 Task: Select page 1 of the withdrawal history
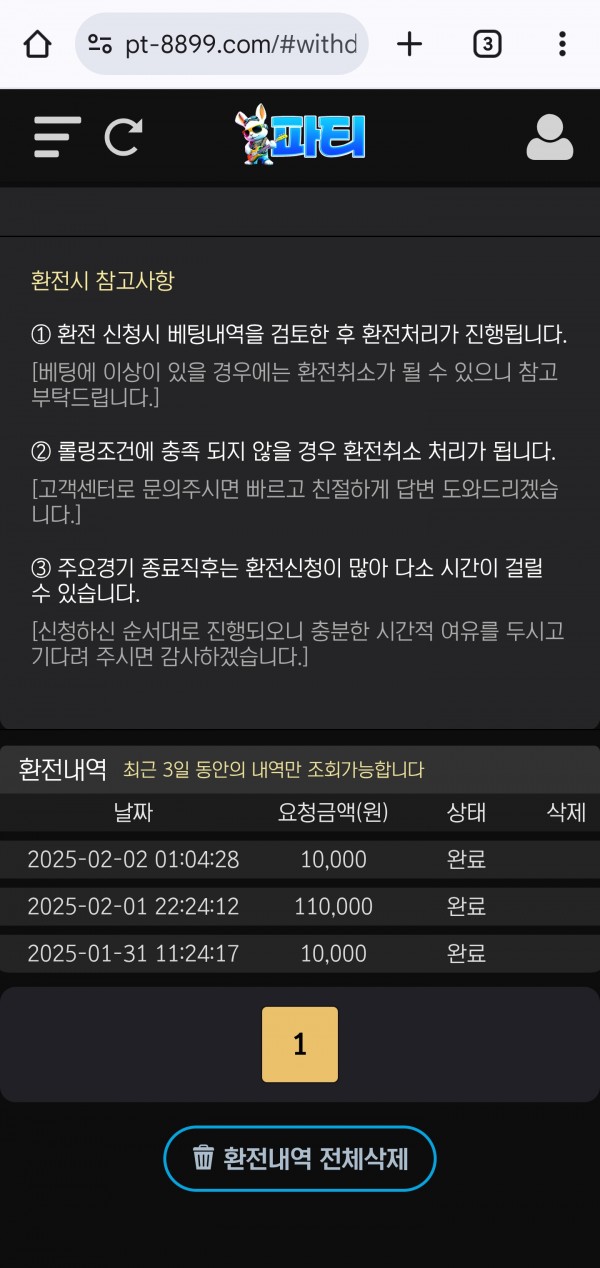(300, 1044)
